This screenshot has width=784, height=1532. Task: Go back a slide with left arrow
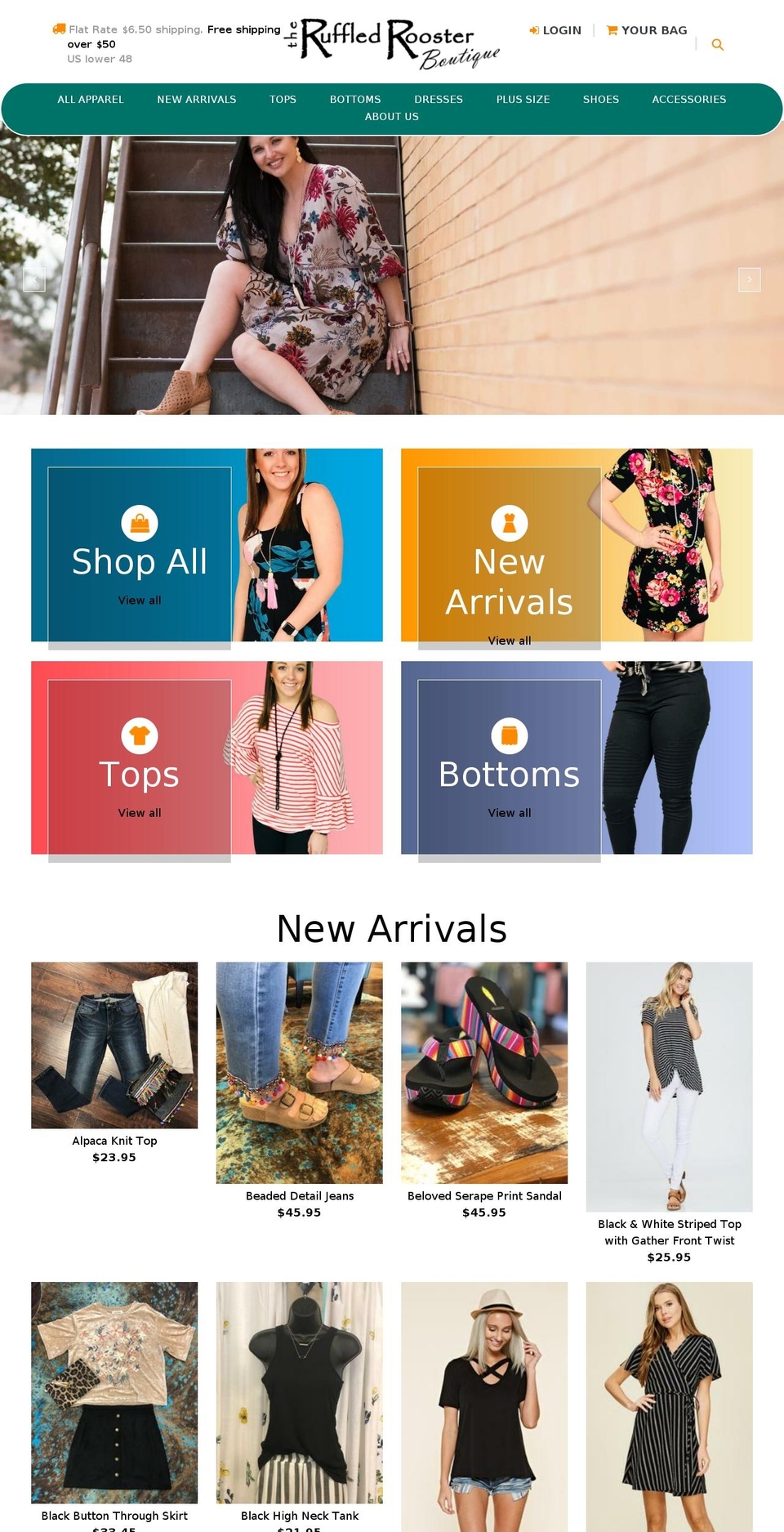point(34,279)
